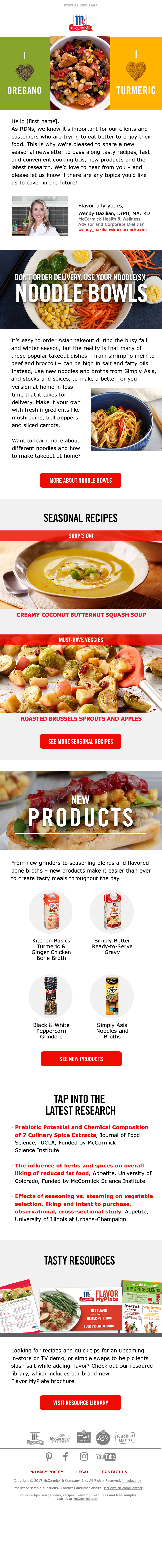Viewport: 162px width, 1568px height.
Task: Tap the Unsubscribe link
Action: coord(132,1480)
